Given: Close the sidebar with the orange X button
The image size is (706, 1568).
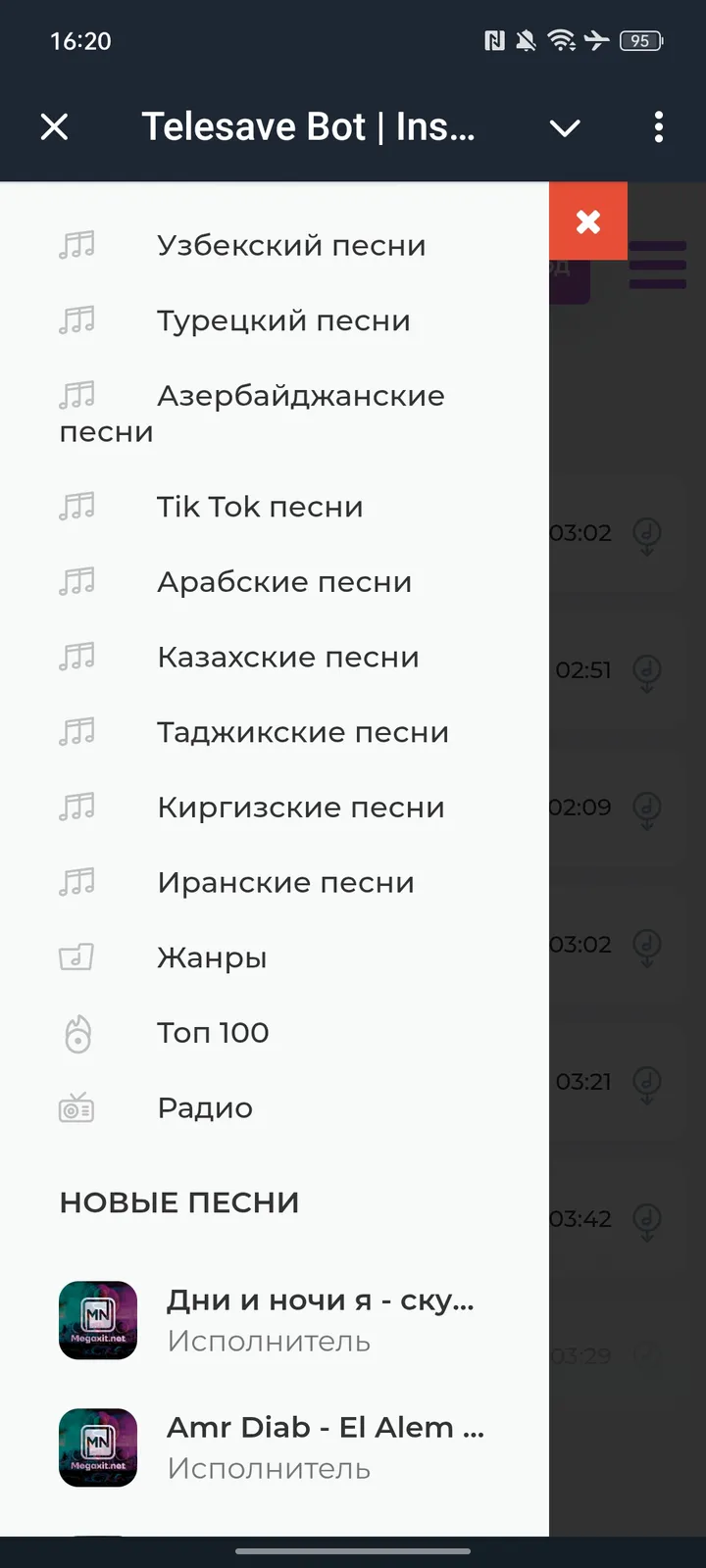Looking at the screenshot, I should coord(588,221).
